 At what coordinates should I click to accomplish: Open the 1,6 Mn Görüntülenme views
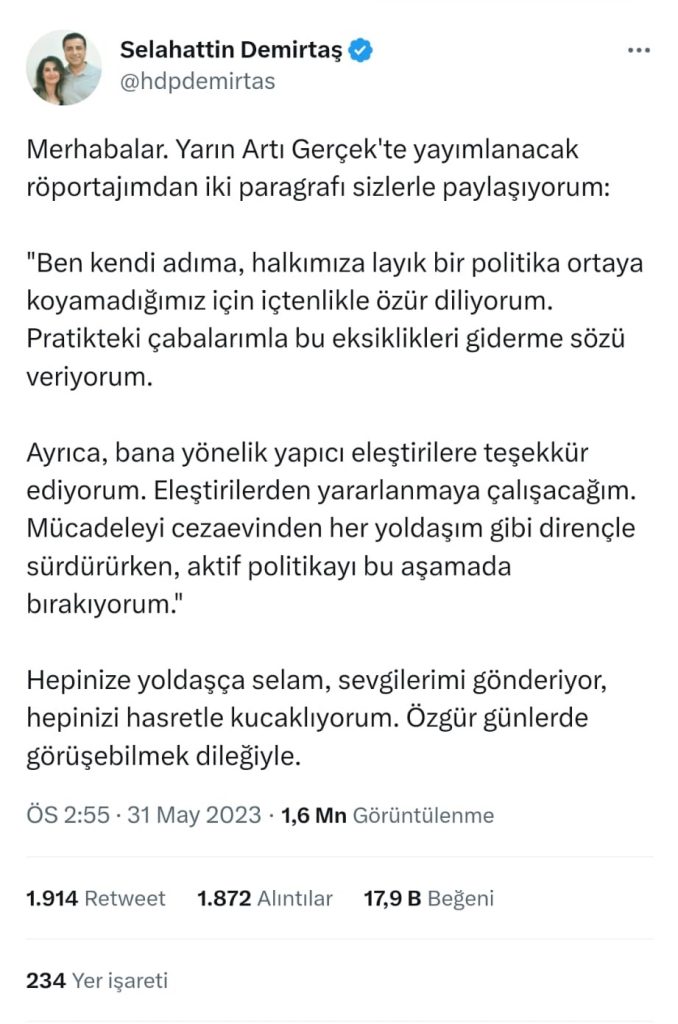[388, 816]
